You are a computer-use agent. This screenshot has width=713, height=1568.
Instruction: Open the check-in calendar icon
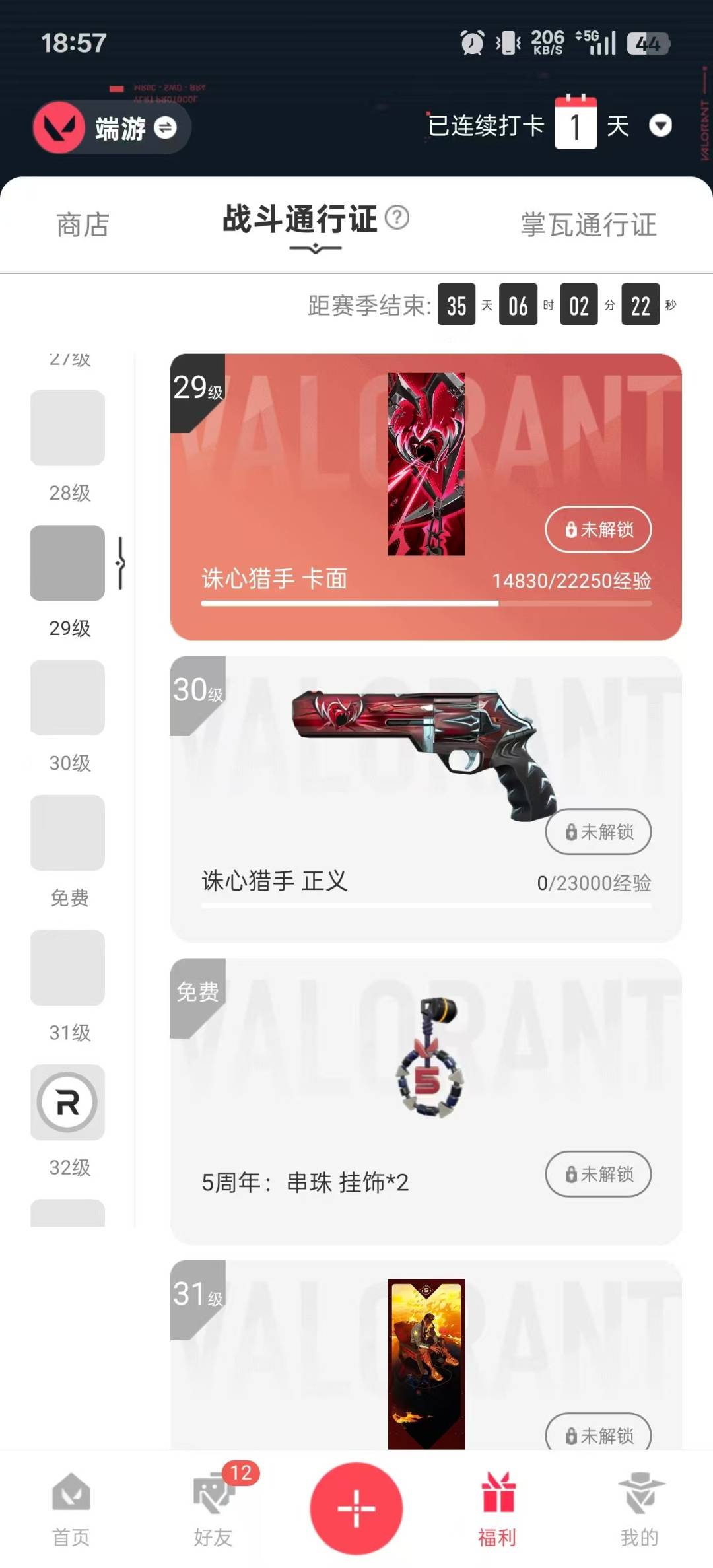[576, 123]
